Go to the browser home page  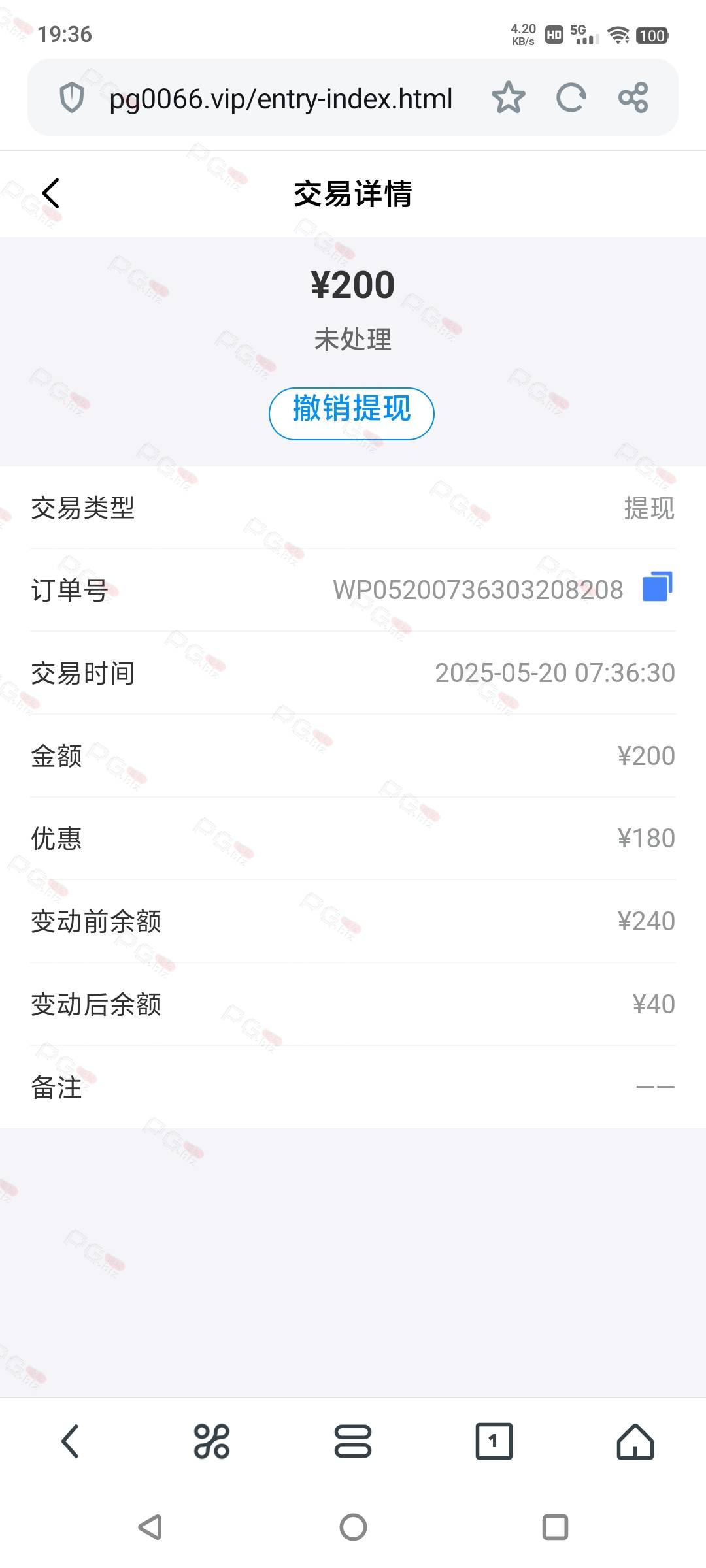635,1441
